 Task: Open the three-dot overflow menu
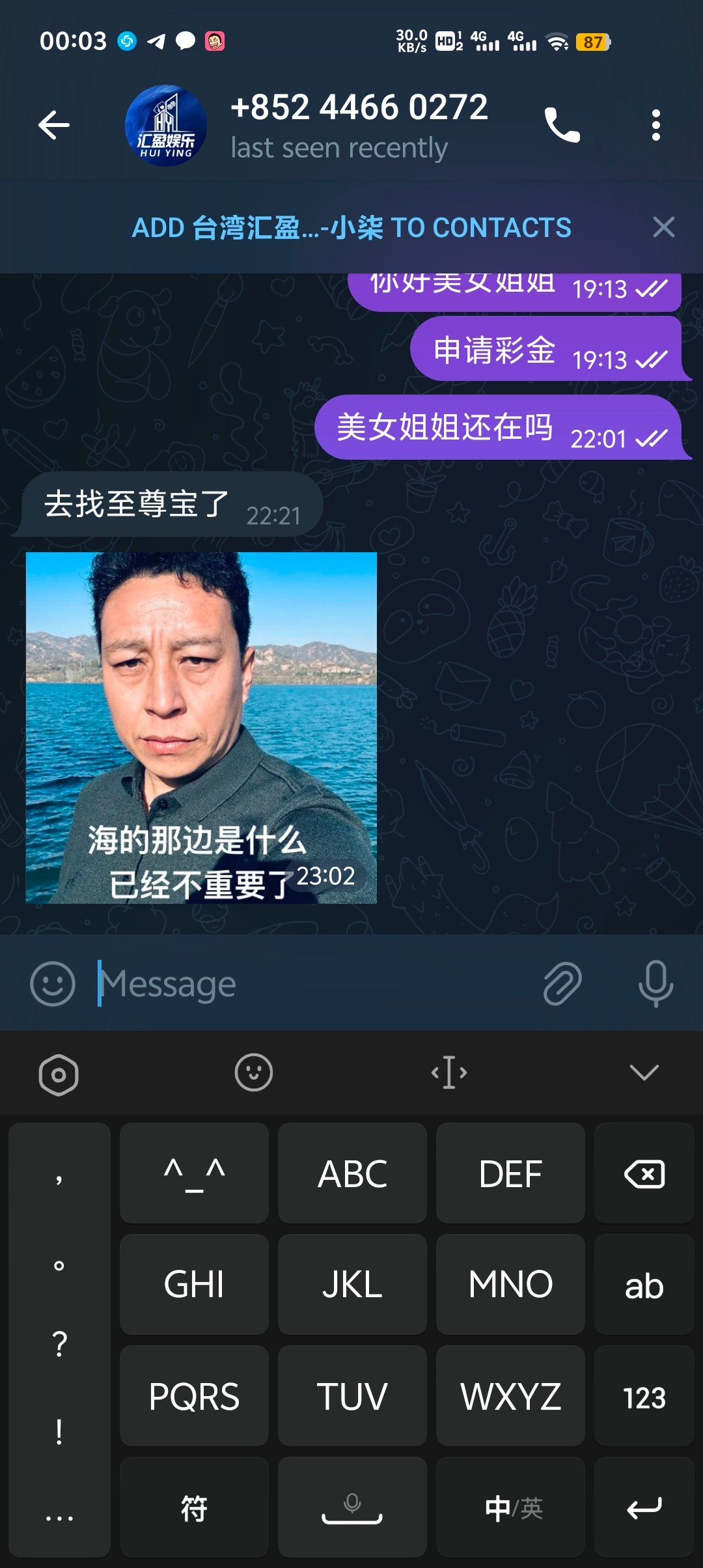tap(655, 125)
